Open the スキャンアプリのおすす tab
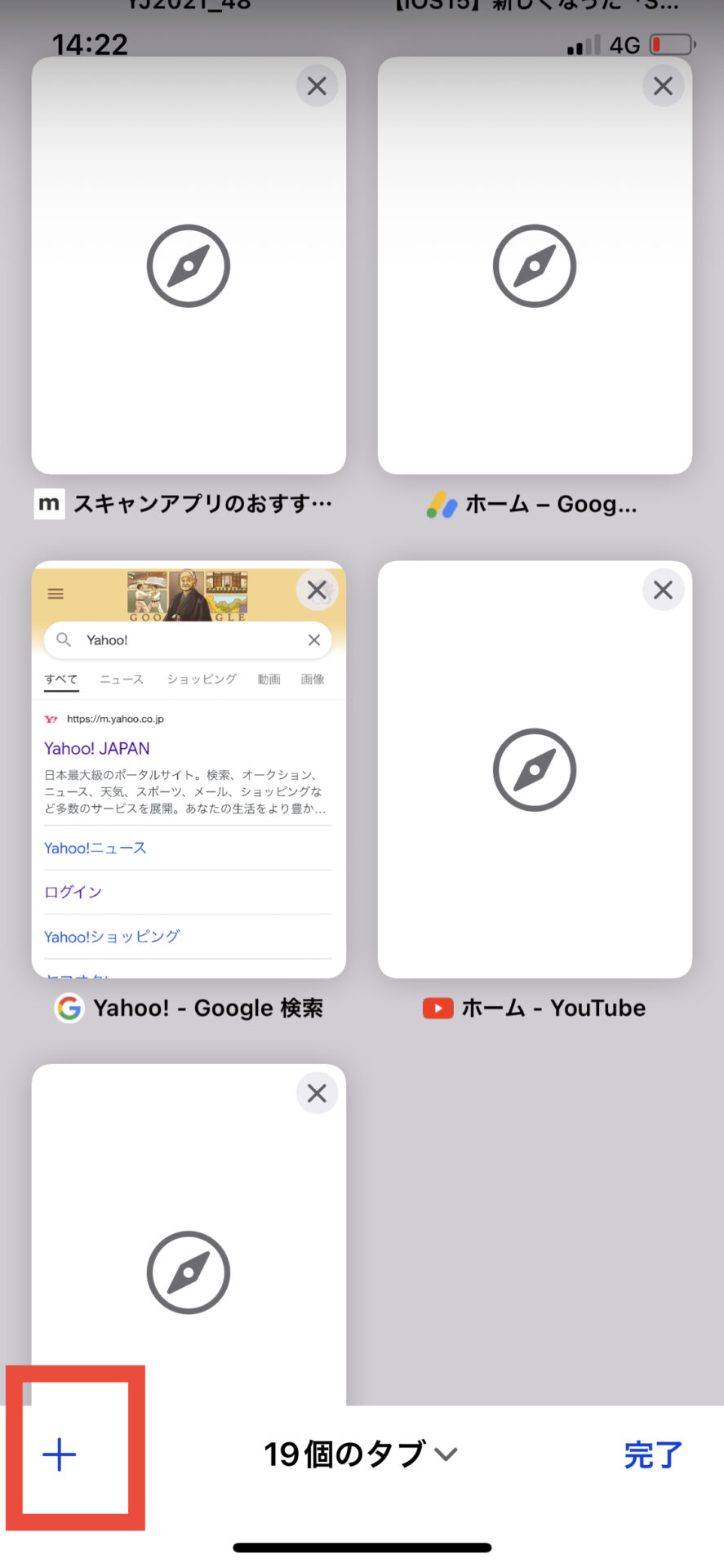This screenshot has height=1568, width=724. click(189, 265)
